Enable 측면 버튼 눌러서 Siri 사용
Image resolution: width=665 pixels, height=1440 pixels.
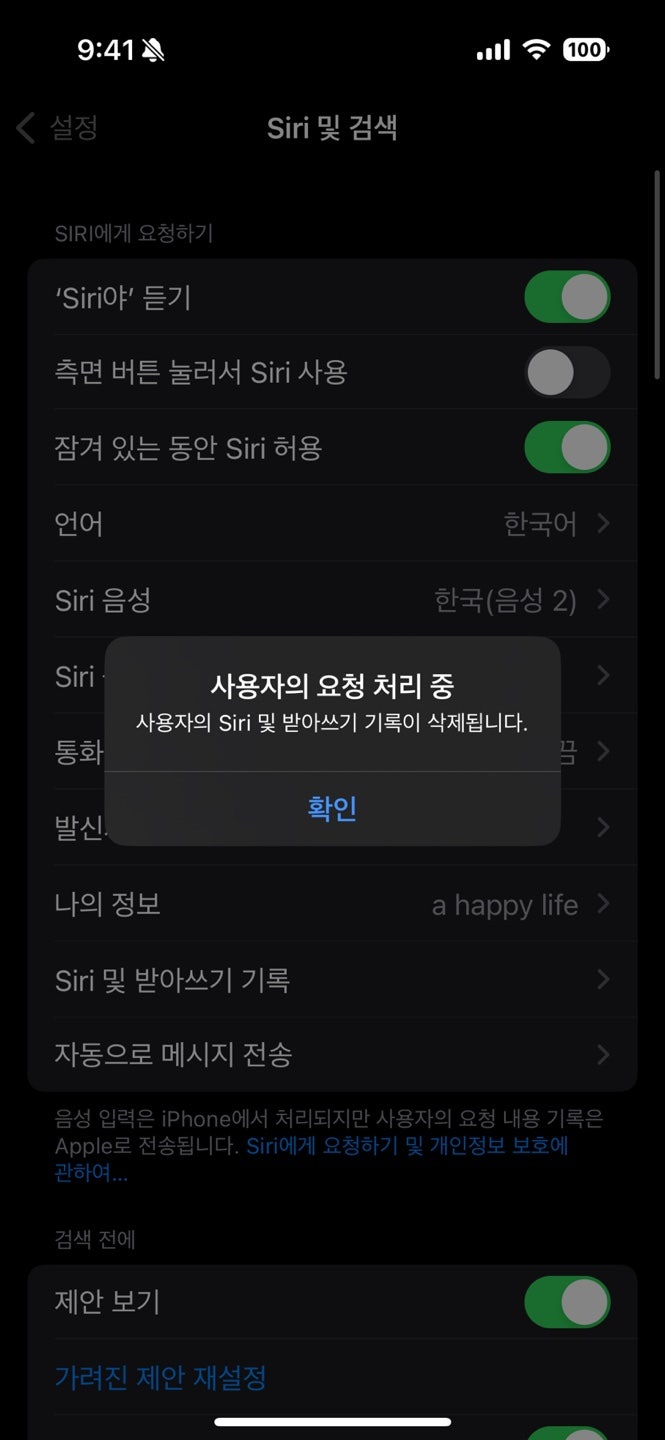(x=567, y=373)
